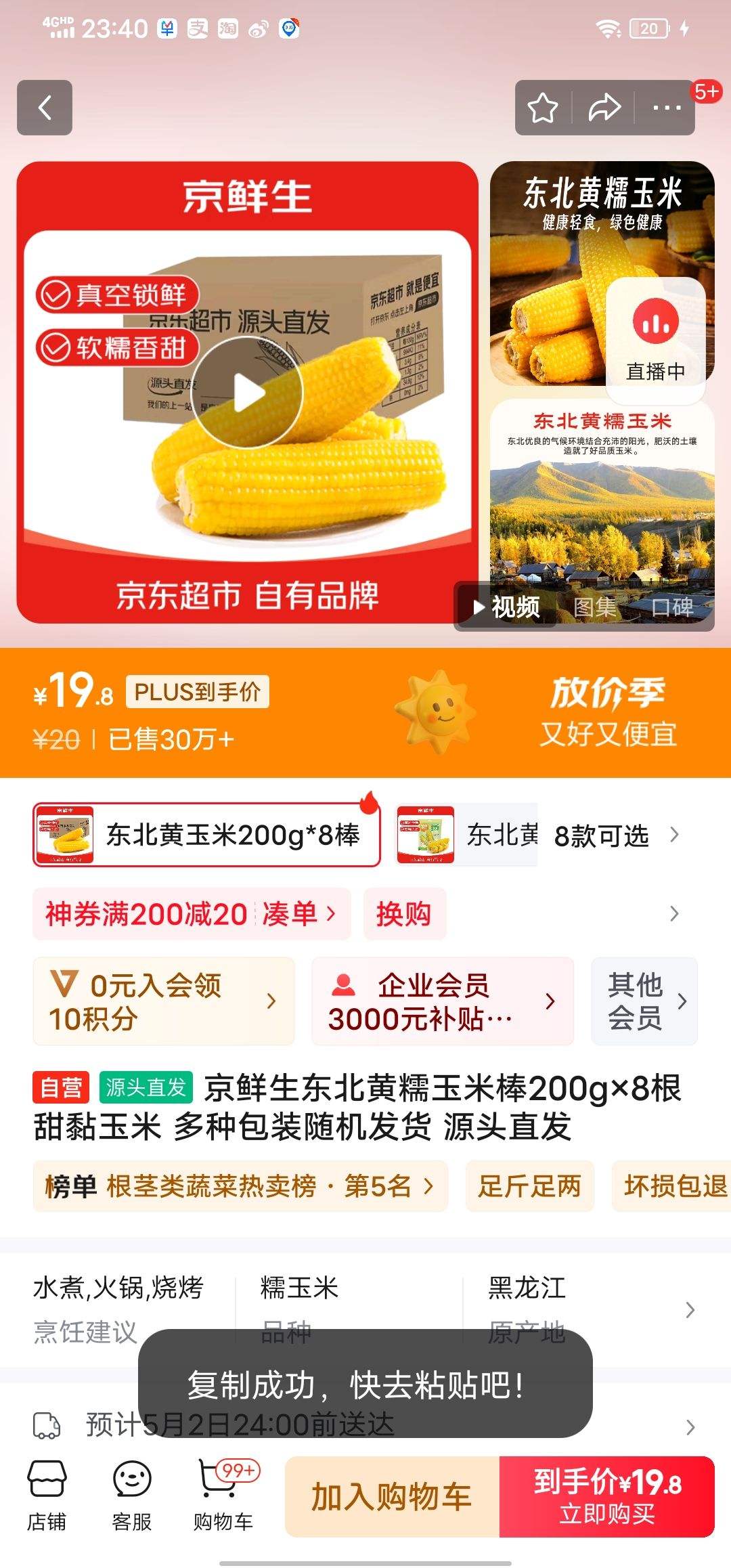Image resolution: width=731 pixels, height=1568 pixels.
Task: Open the 企业会员 3000元补贴 card
Action: click(x=442, y=1001)
